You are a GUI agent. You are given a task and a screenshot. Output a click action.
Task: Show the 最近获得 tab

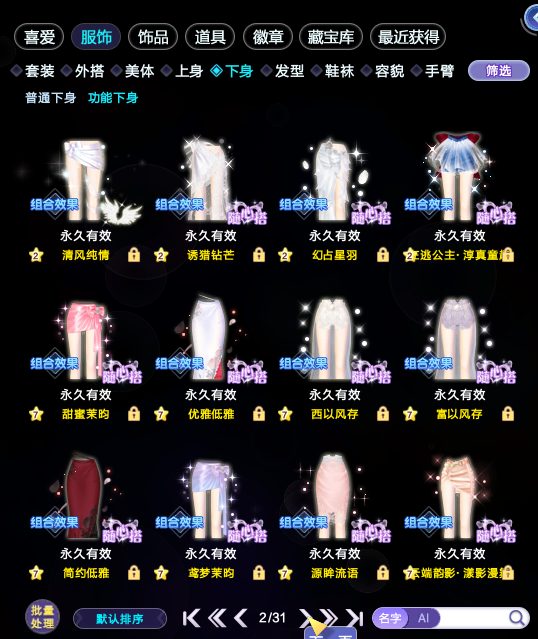[408, 37]
